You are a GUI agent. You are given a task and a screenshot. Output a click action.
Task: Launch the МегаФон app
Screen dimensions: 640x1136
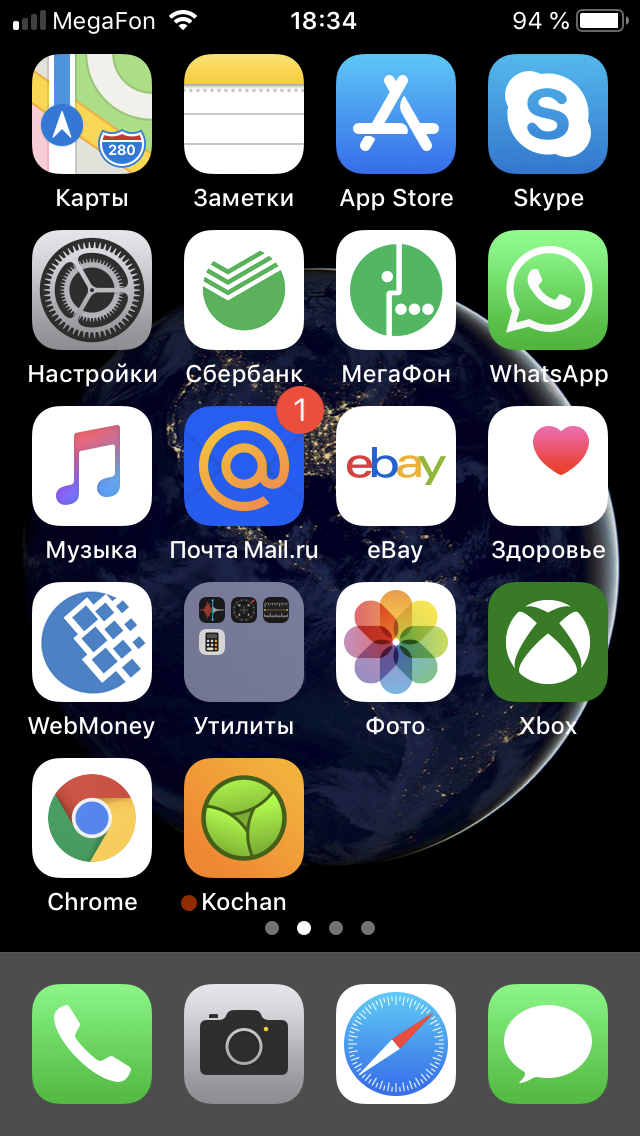pyautogui.click(x=396, y=290)
